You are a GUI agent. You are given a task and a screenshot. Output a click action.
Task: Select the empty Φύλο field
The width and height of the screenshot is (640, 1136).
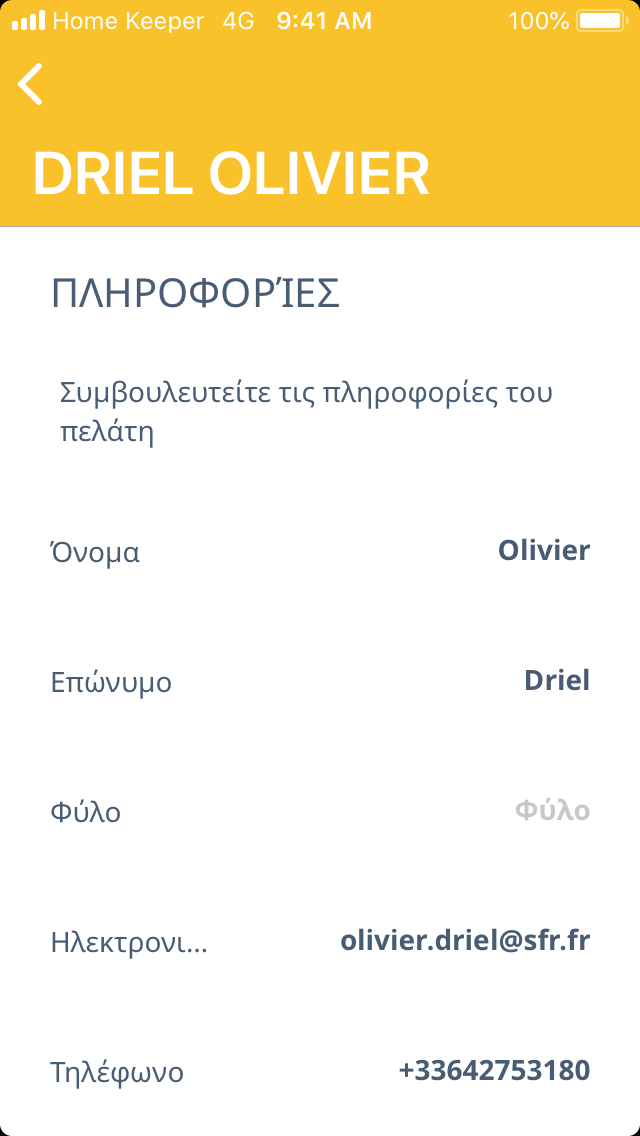click(552, 811)
